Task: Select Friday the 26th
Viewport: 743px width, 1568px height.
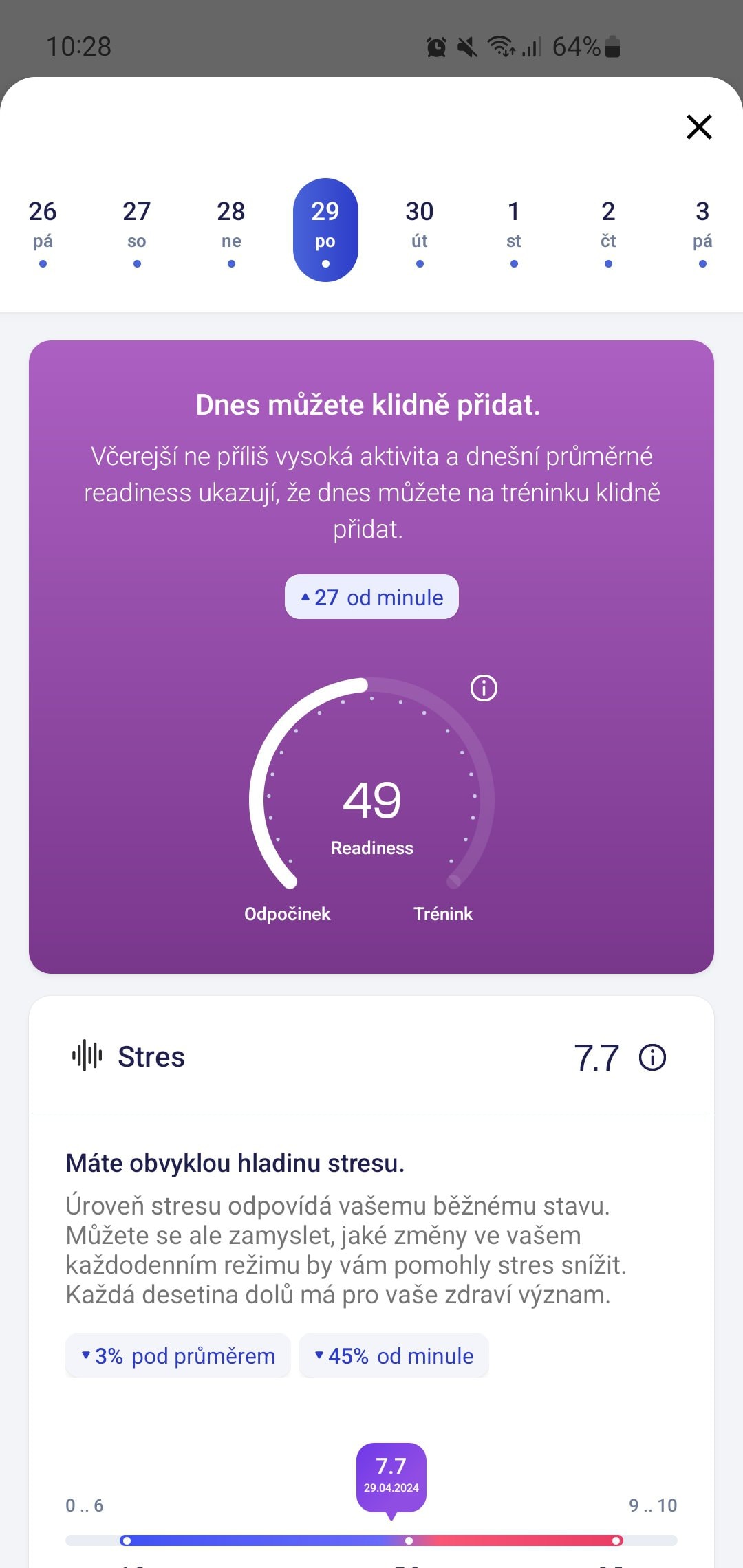Action: click(43, 230)
